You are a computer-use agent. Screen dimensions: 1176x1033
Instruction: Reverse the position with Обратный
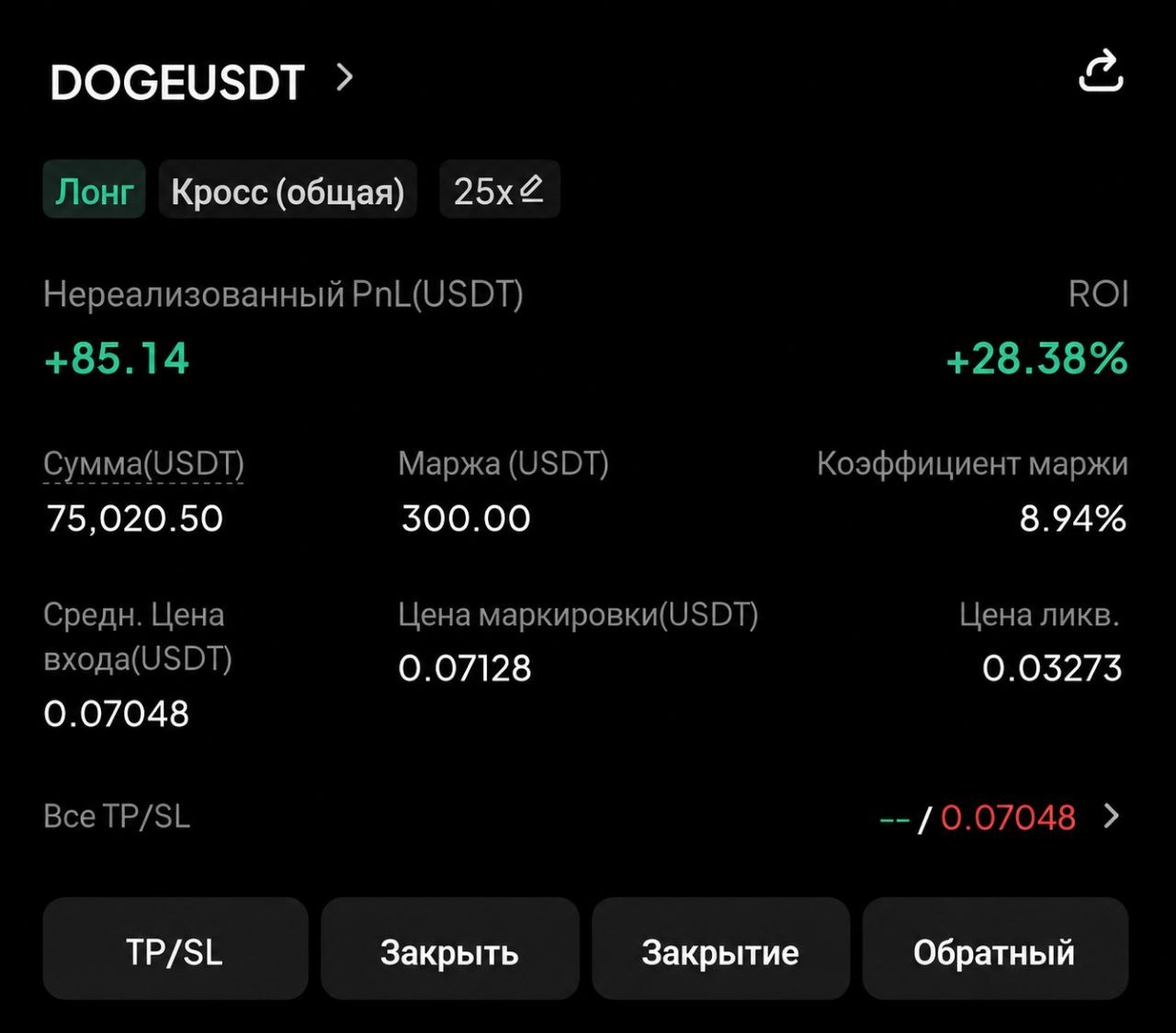[x=994, y=948]
